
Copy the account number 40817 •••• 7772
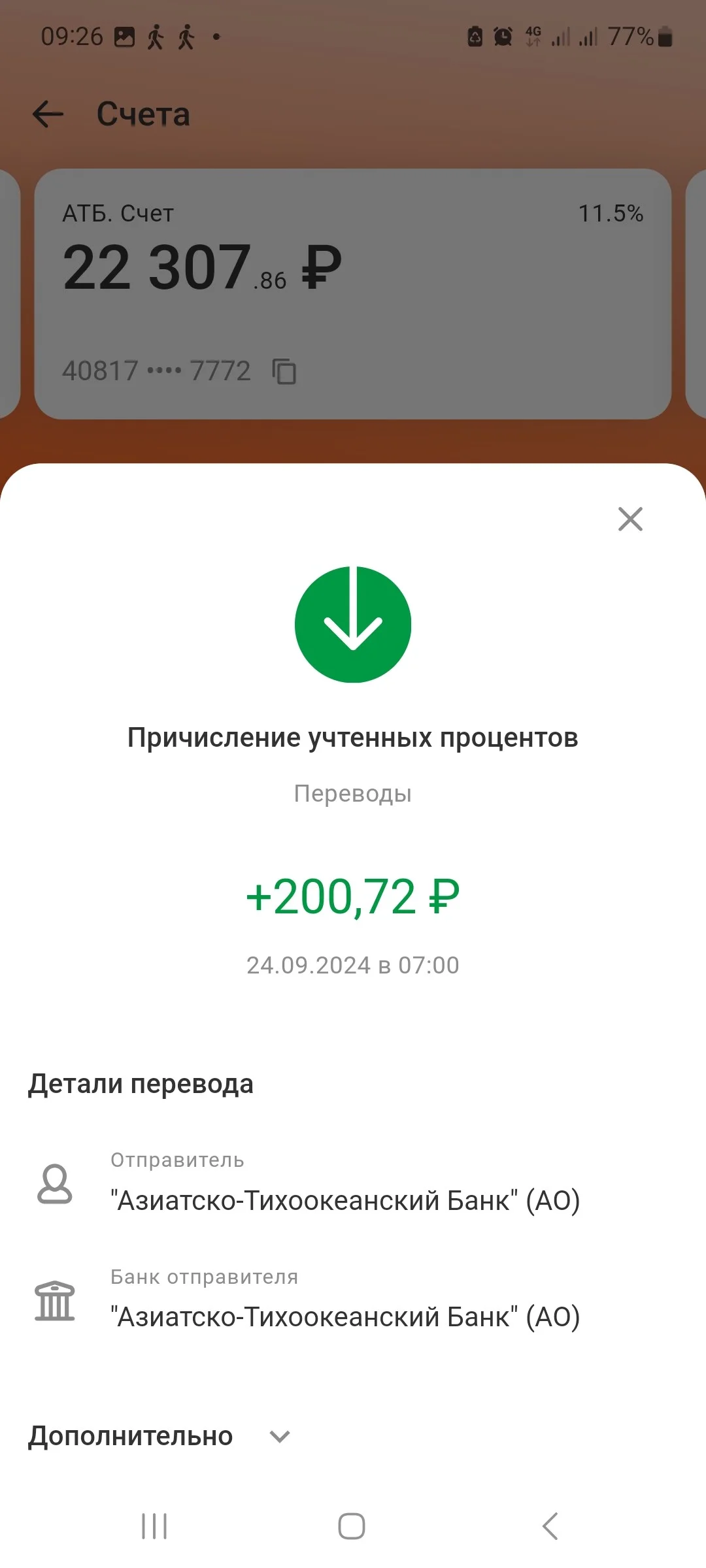coord(284,371)
